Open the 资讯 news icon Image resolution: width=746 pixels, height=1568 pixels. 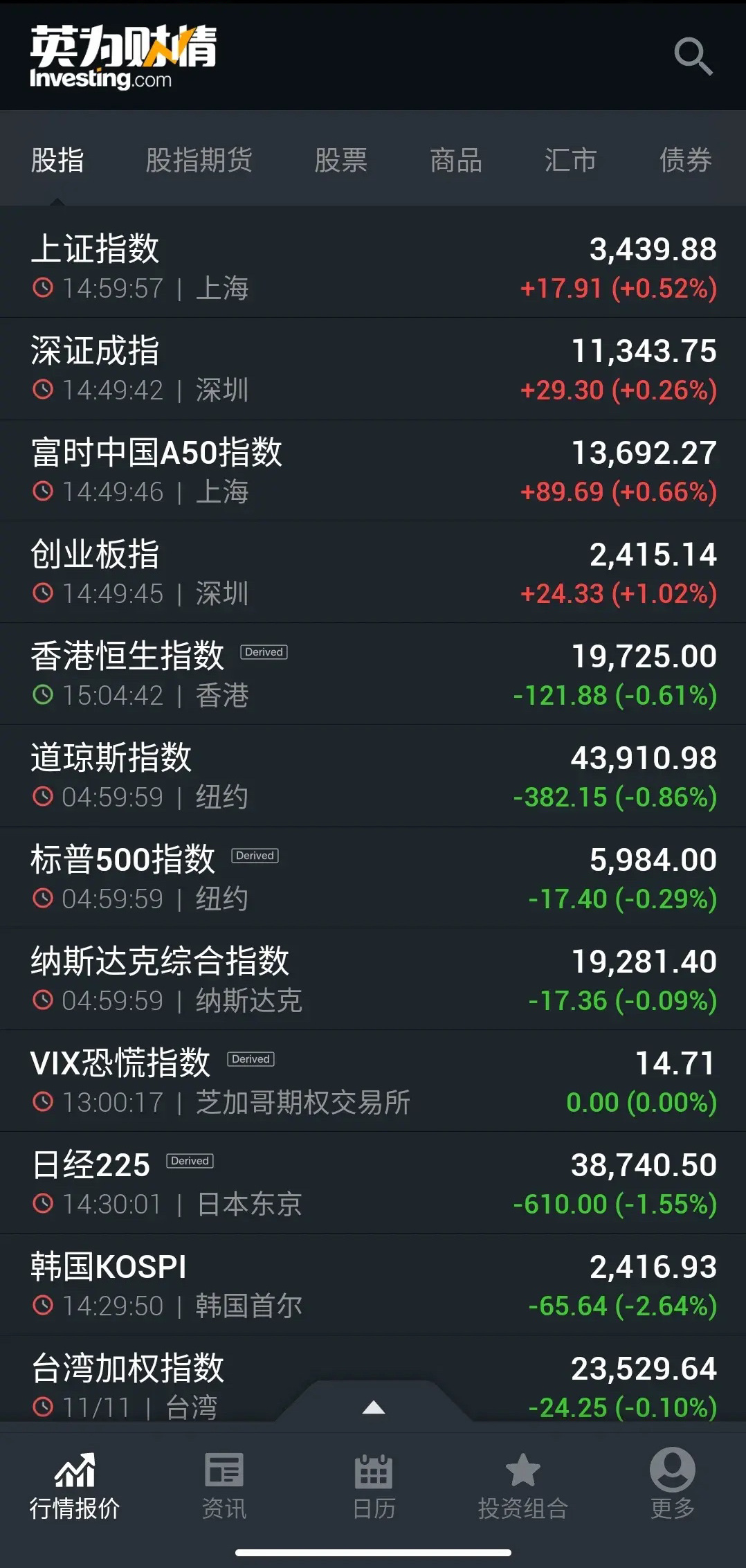(224, 1483)
